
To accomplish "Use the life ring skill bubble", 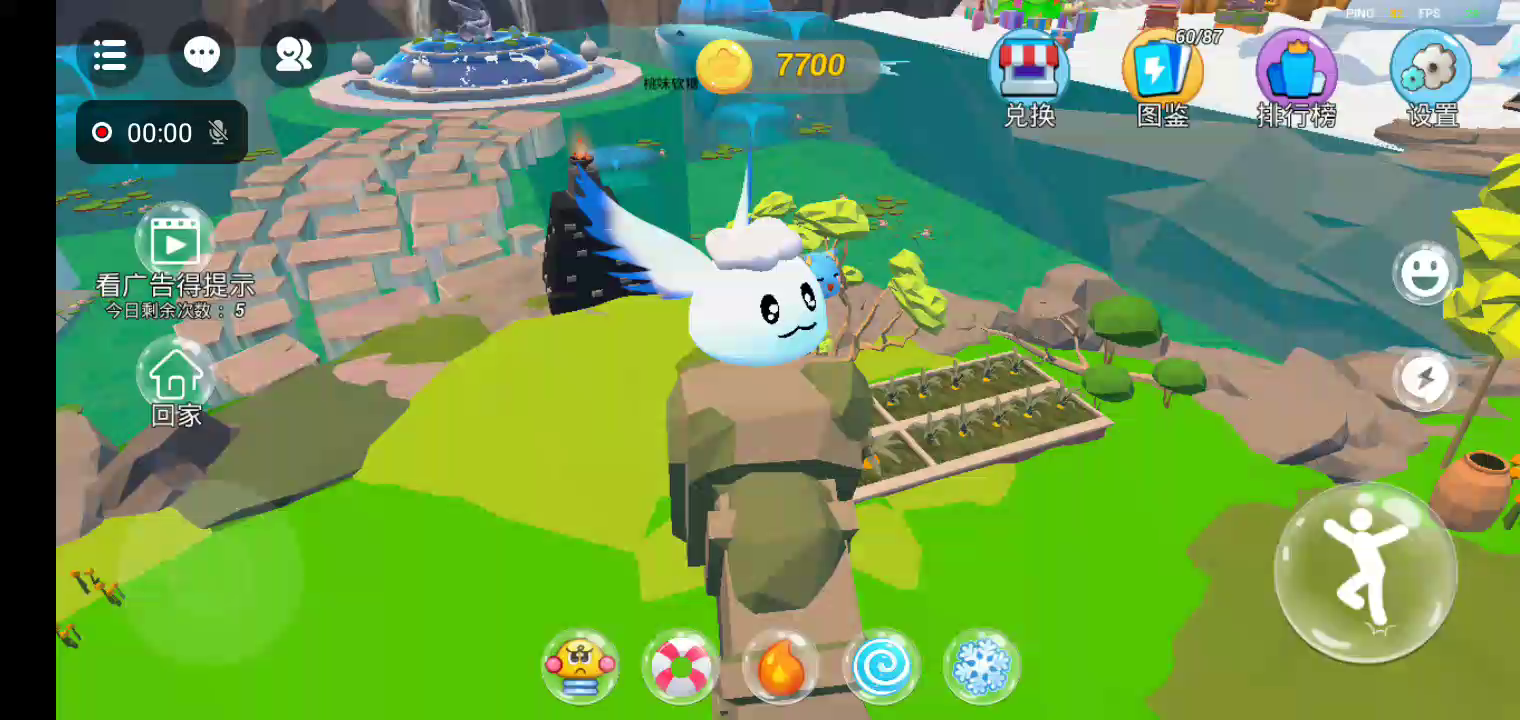I will (x=681, y=666).
